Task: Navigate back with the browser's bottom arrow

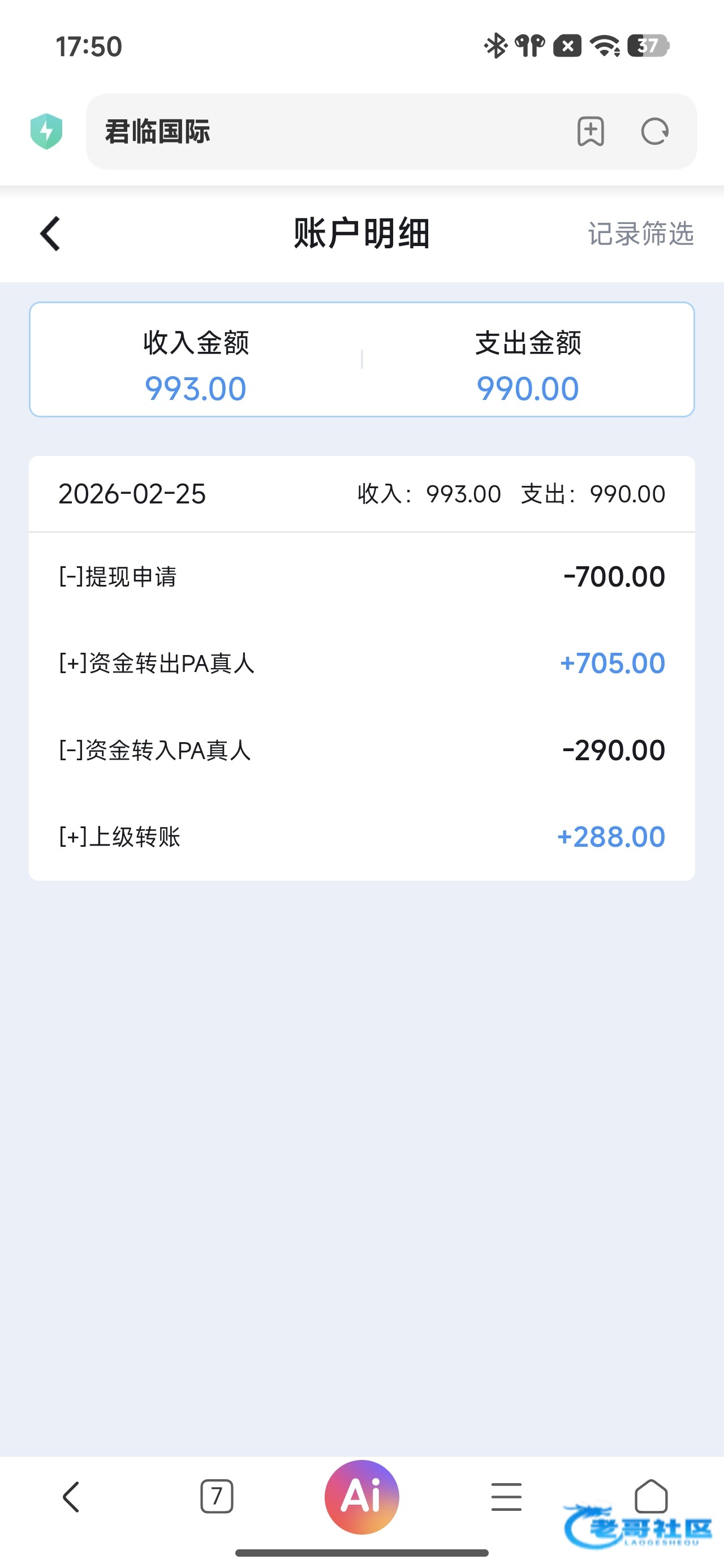Action: click(x=71, y=1497)
